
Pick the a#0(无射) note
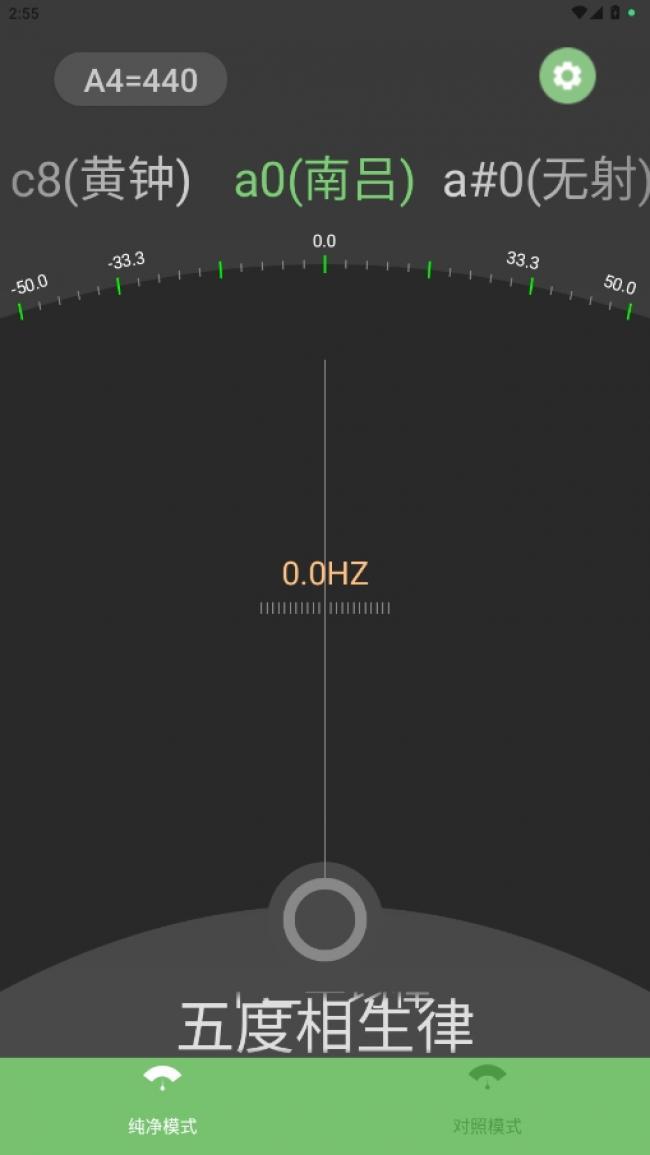click(545, 182)
